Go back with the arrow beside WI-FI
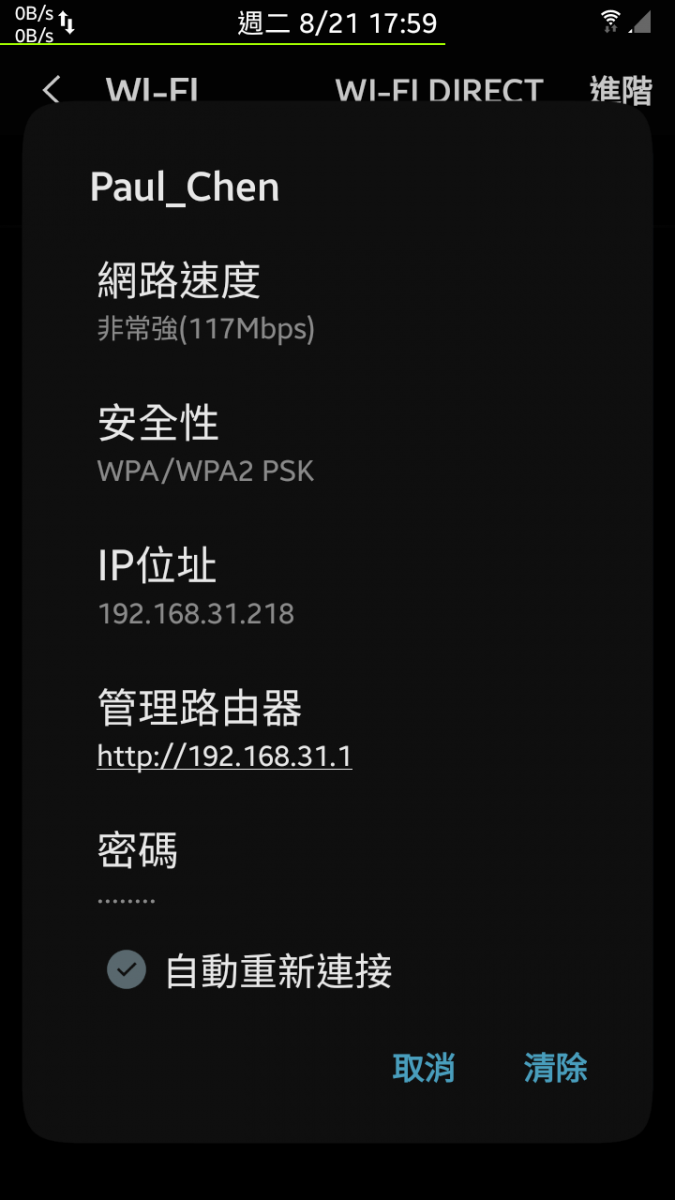675x1200 pixels. click(x=52, y=90)
